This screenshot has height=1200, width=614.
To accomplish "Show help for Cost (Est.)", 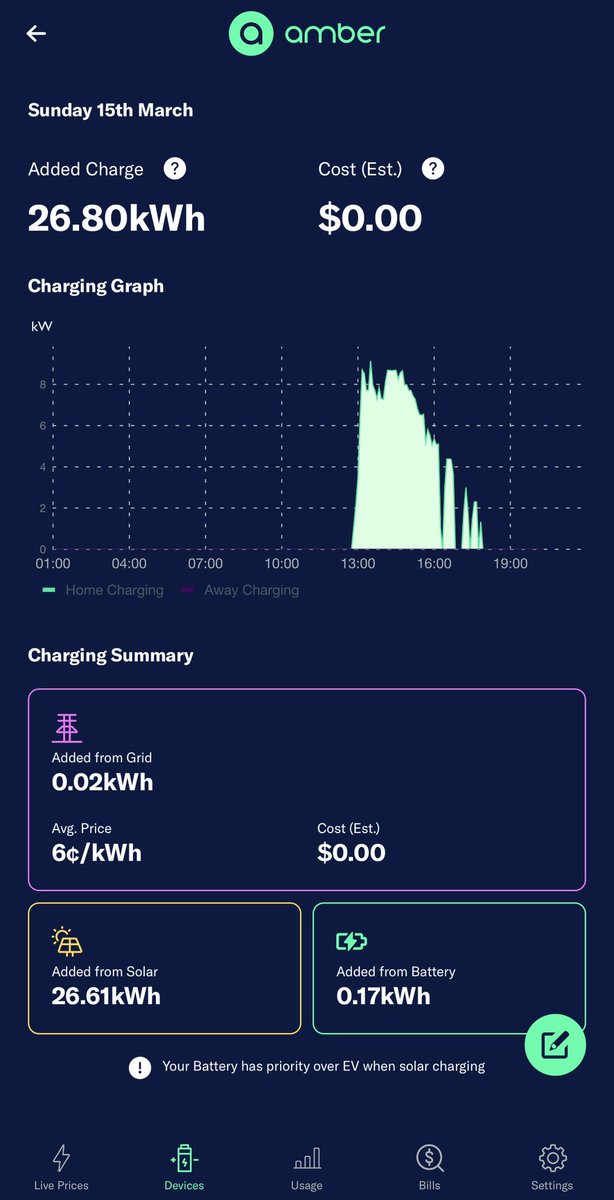I will pyautogui.click(x=432, y=169).
